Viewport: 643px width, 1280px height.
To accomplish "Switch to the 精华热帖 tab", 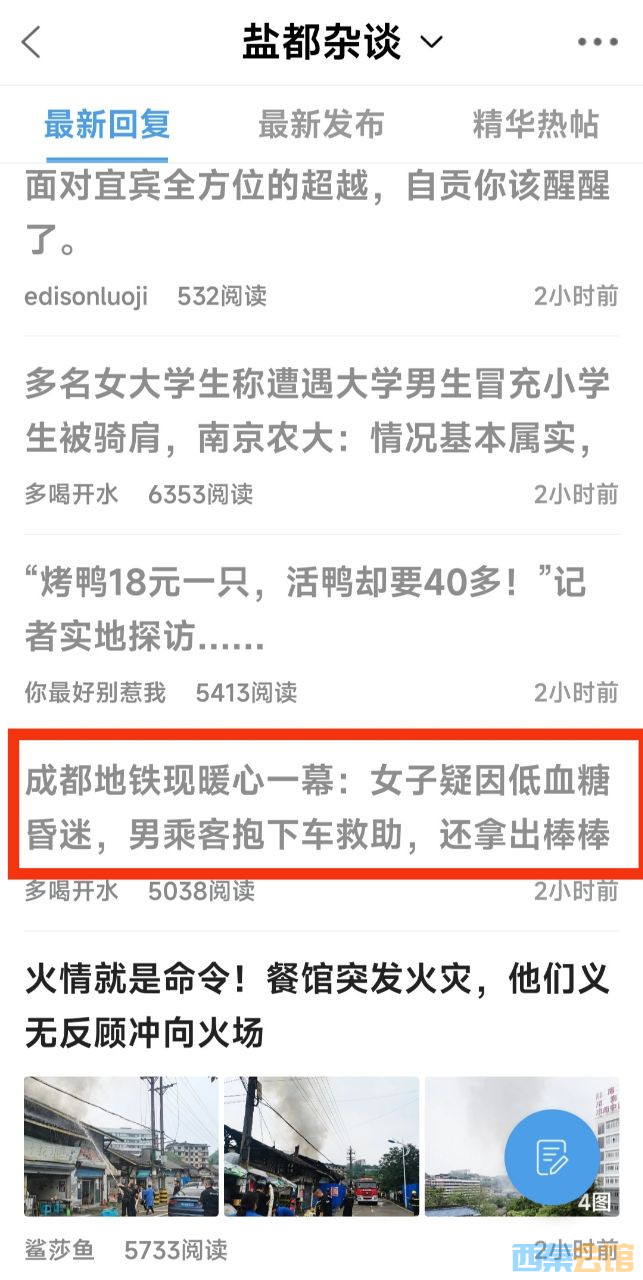I will point(535,125).
